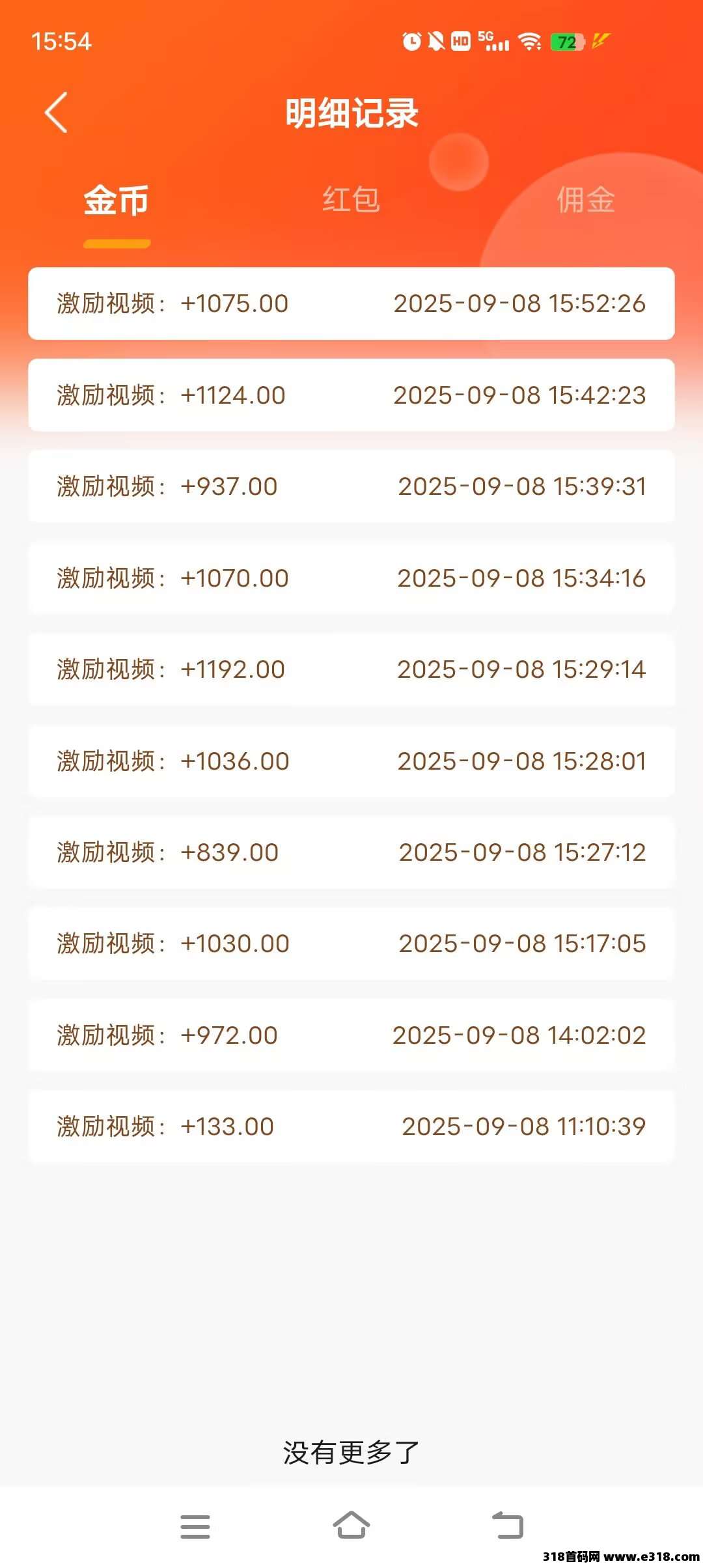Go back from the 明细记录 page
The image size is (703, 1568).
[57, 113]
